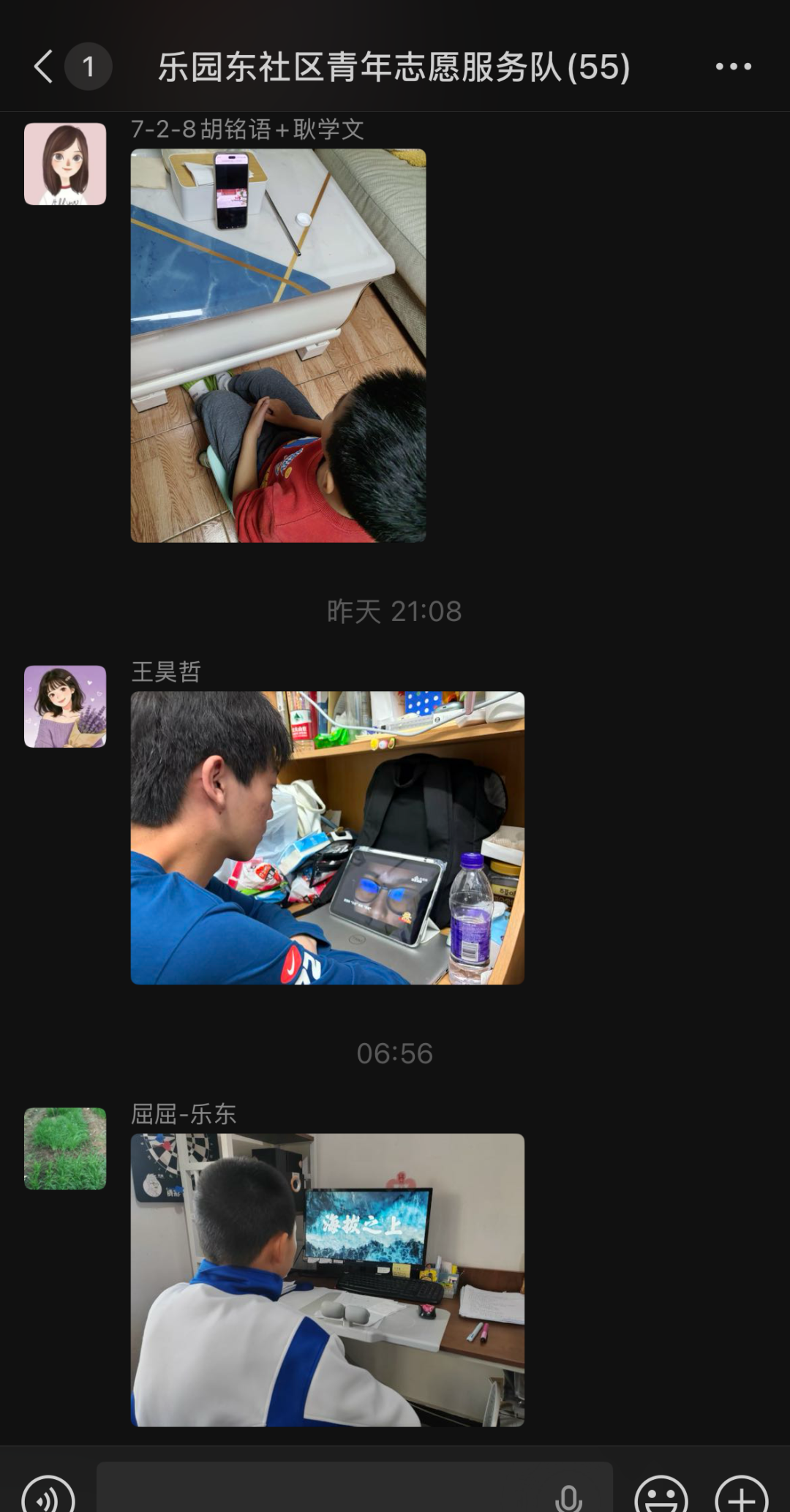
Task: Enlarge the photo from 屈屈-乐东
Action: pos(327,1279)
